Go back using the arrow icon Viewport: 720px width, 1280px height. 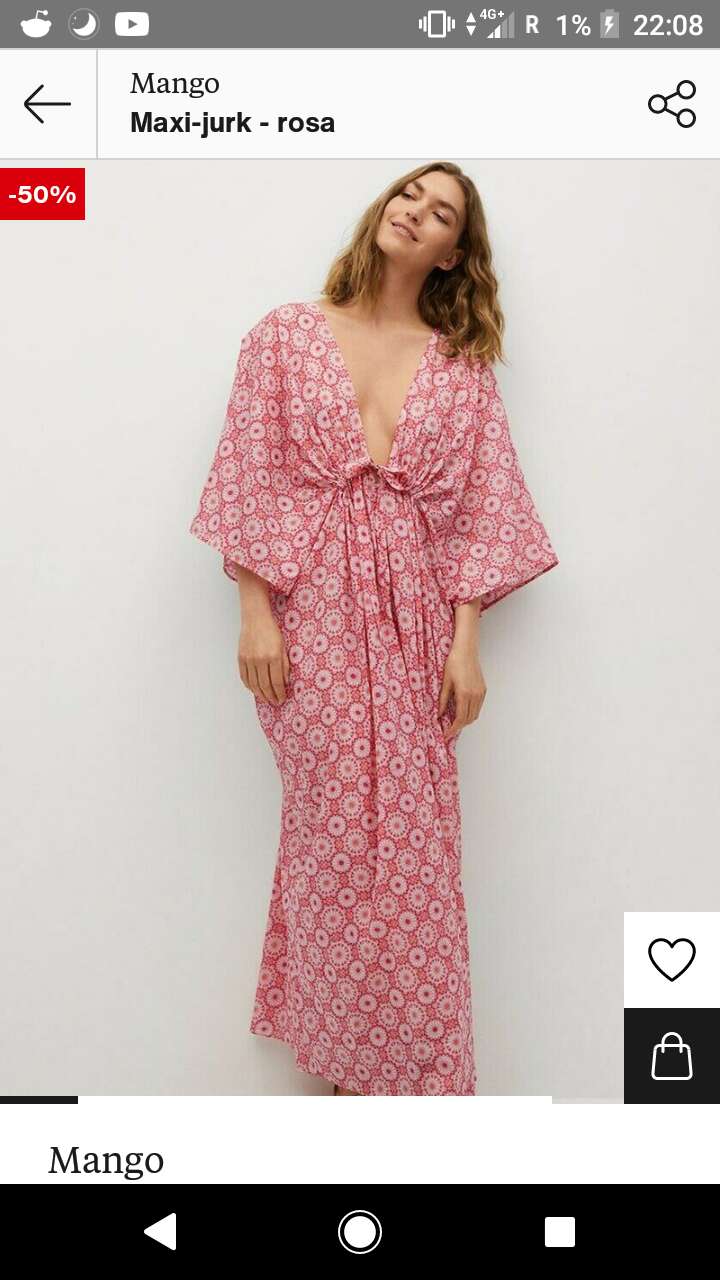pyautogui.click(x=47, y=104)
